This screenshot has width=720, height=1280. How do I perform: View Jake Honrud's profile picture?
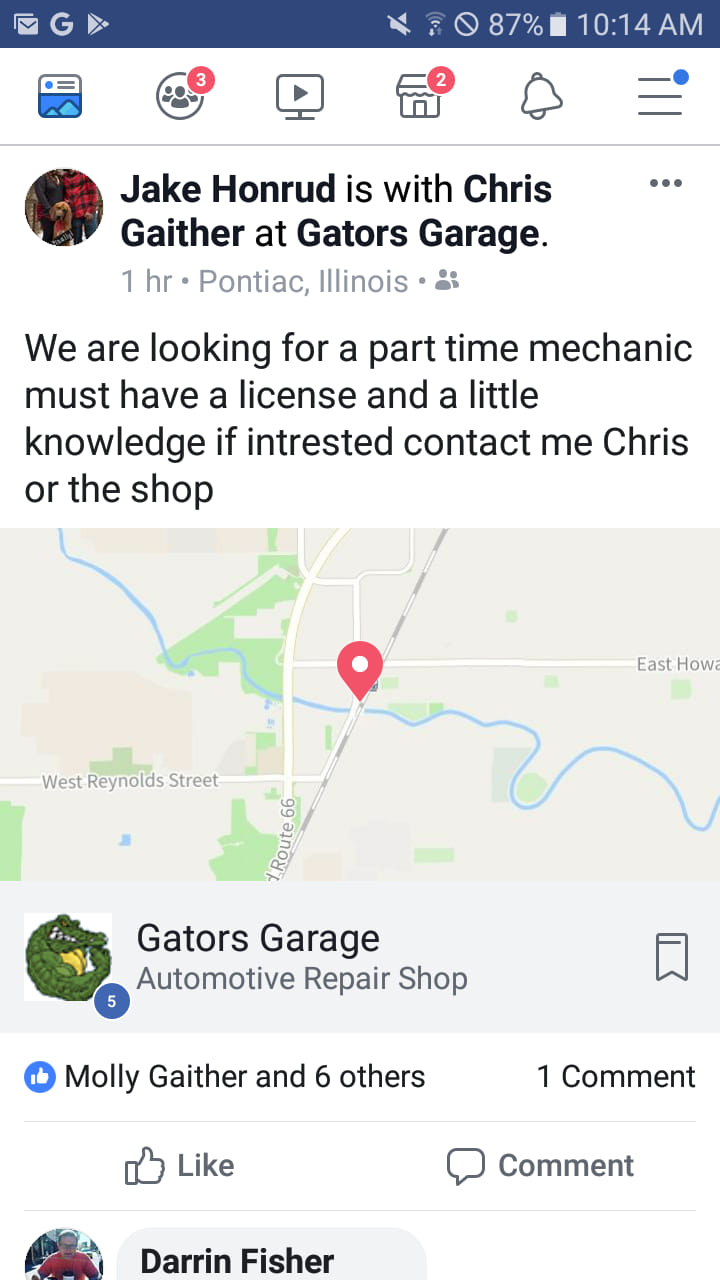pos(63,207)
